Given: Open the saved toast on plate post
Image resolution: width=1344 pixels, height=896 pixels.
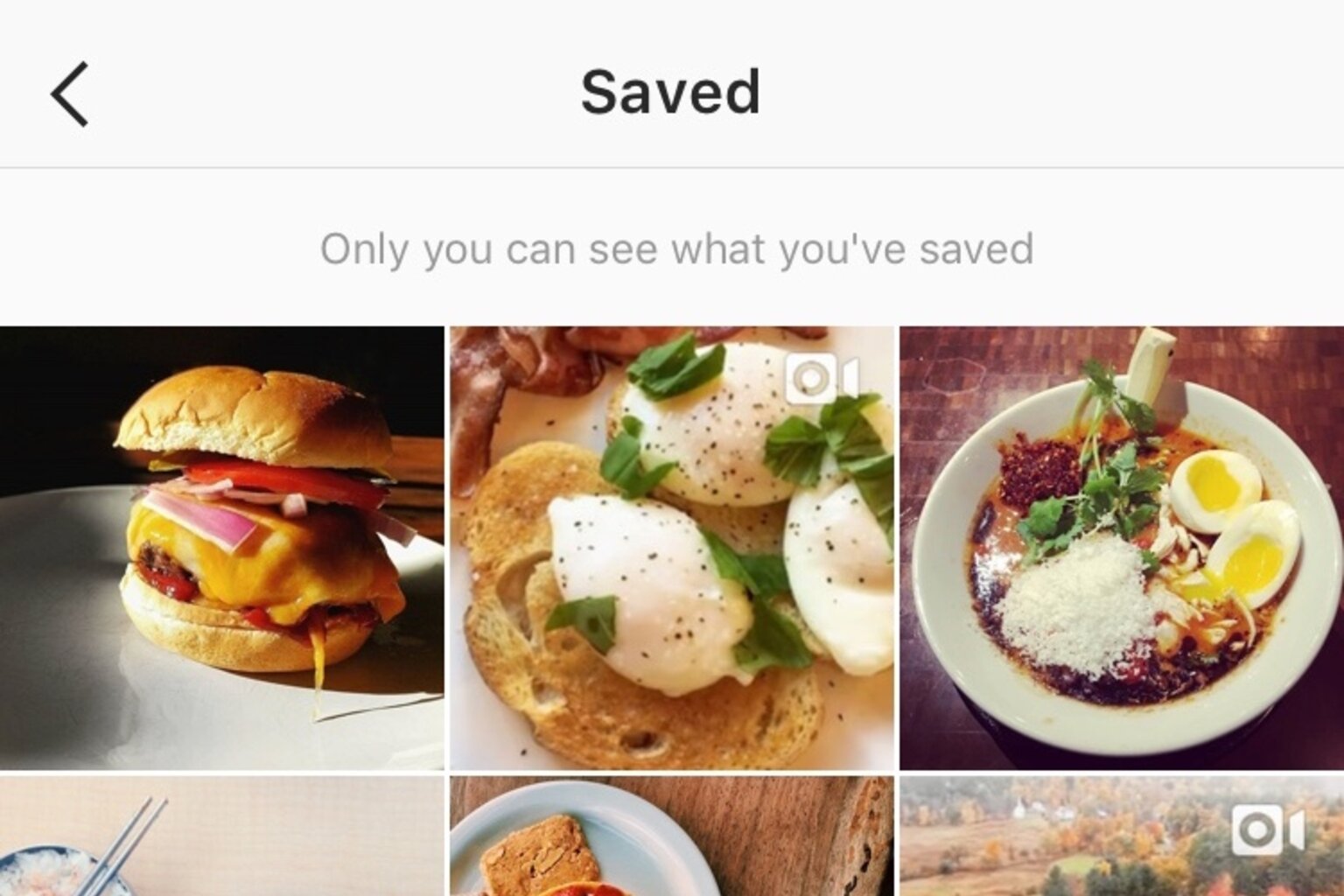Looking at the screenshot, I should [671, 836].
